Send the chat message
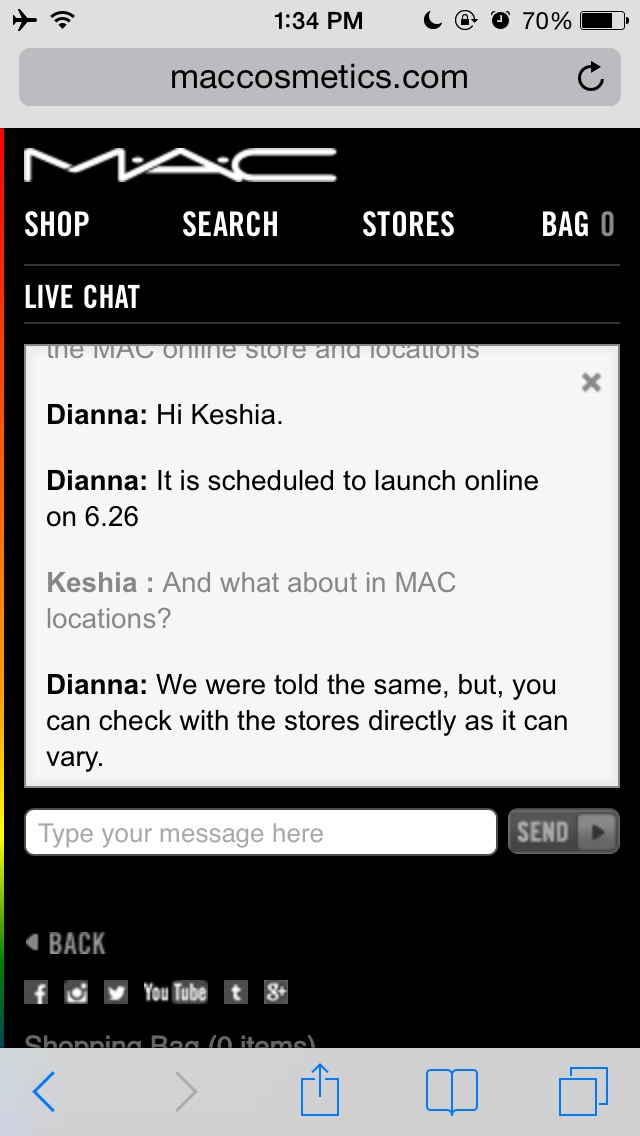This screenshot has height=1136, width=640. click(563, 832)
